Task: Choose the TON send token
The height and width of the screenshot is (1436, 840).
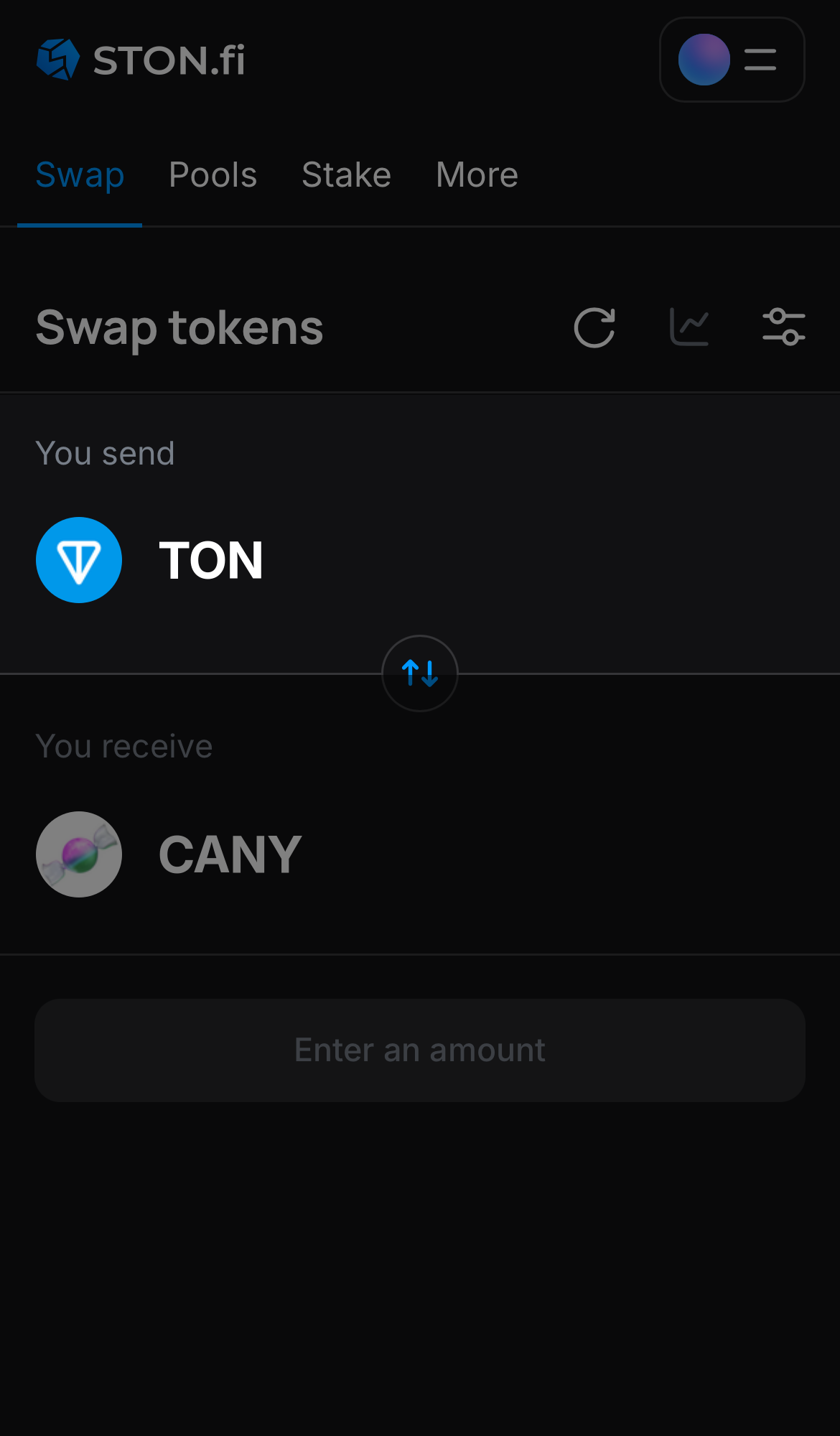Action: point(151,560)
